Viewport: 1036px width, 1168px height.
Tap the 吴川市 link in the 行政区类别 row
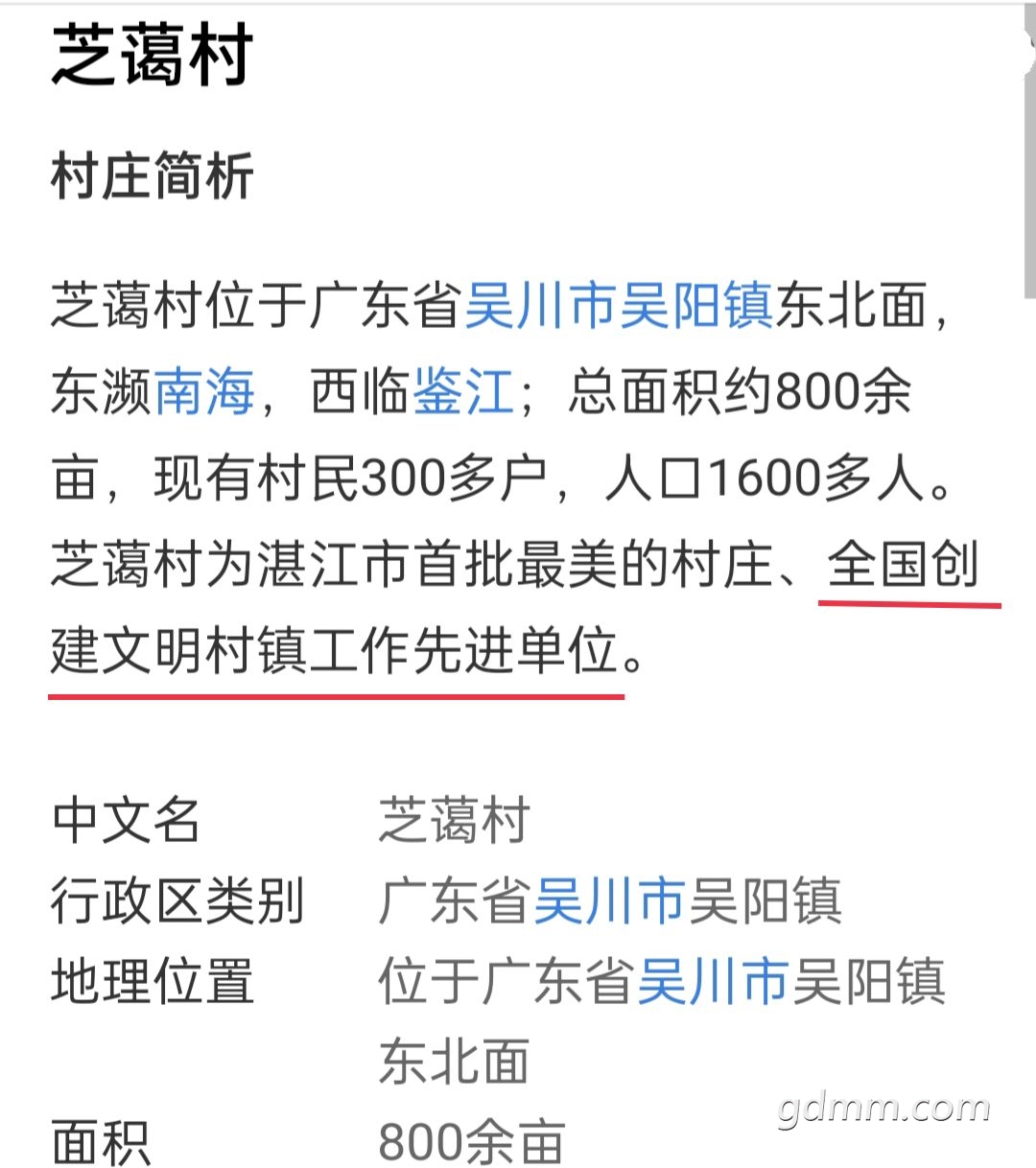(x=608, y=901)
